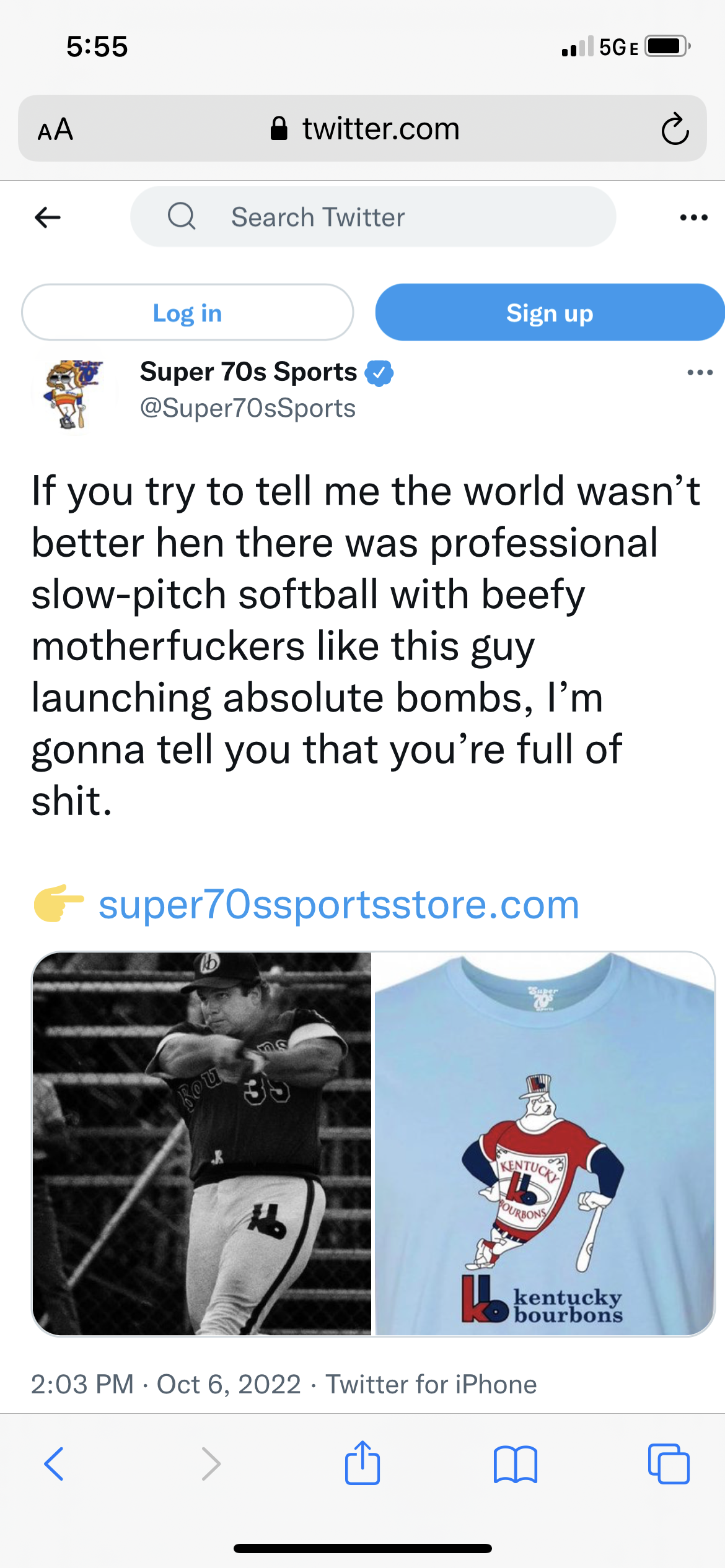725x1568 pixels.
Task: Visit the super70ssportsstore.com link
Action: click(x=338, y=905)
